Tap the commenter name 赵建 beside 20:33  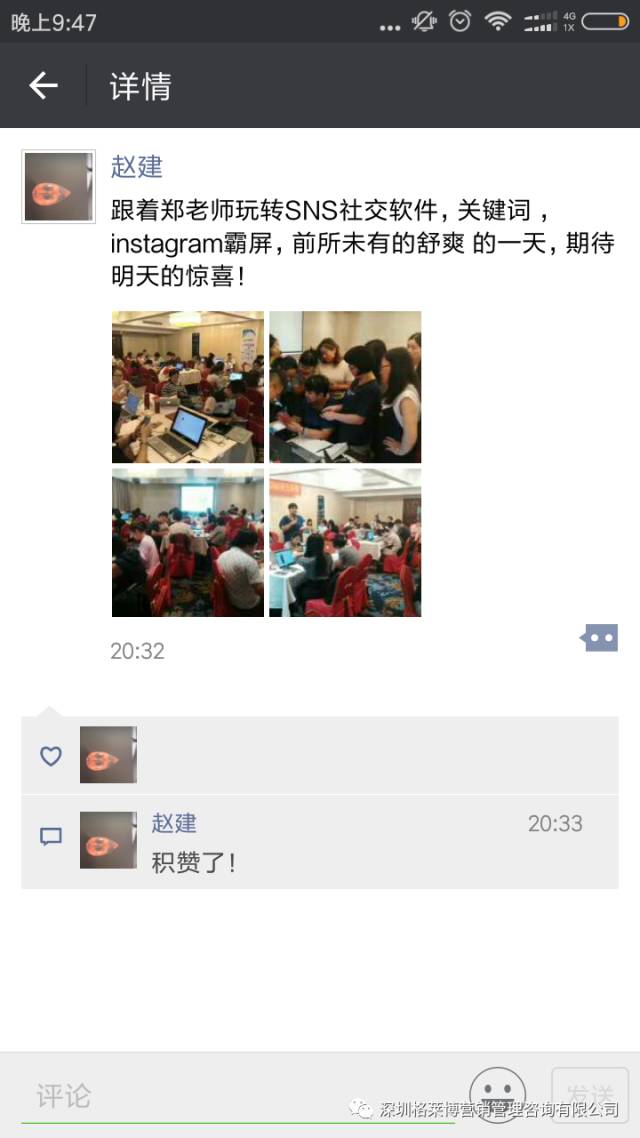pos(174,823)
